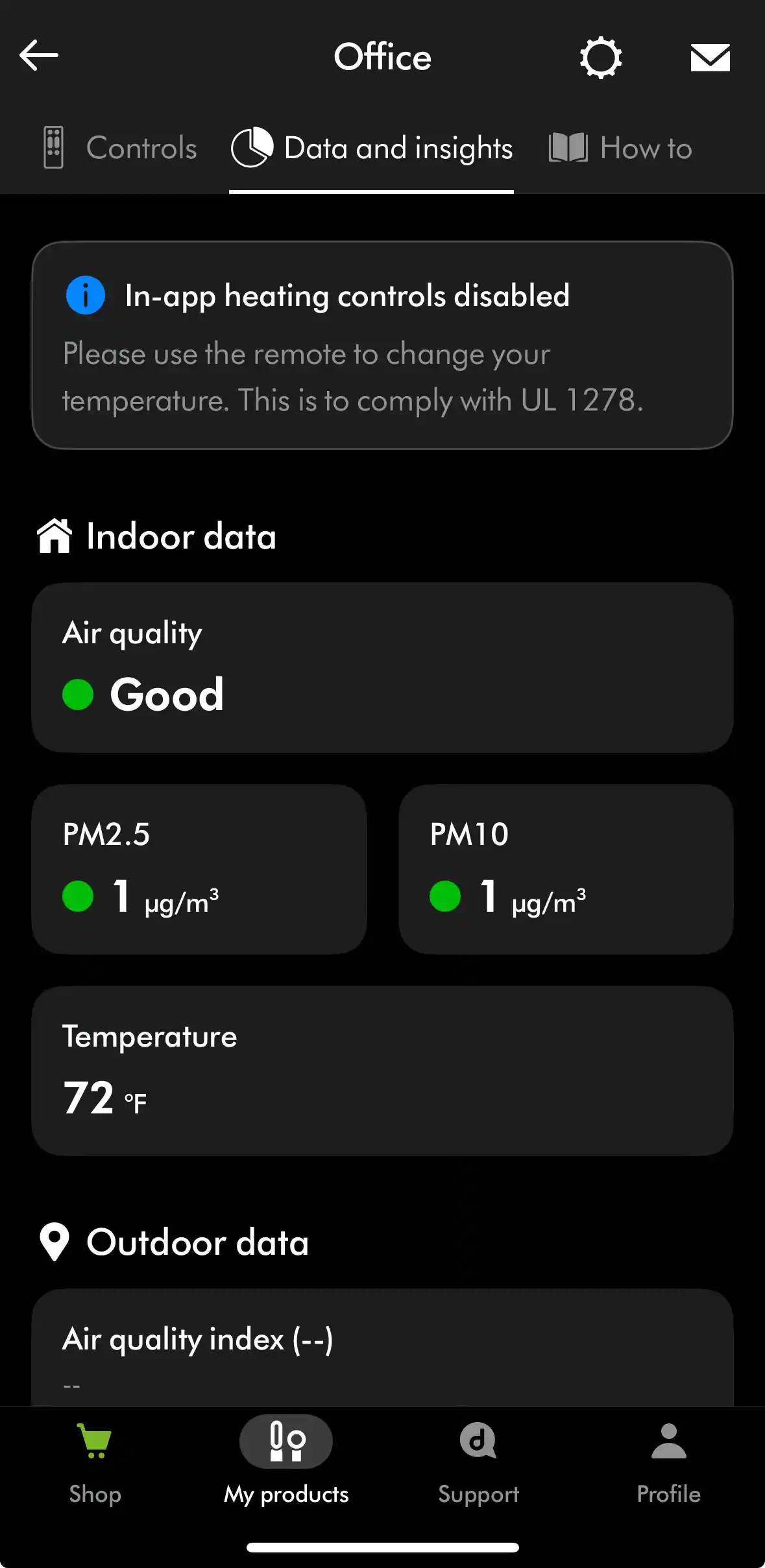765x1568 pixels.
Task: Open the PM10 reading card
Action: pyautogui.click(x=566, y=869)
